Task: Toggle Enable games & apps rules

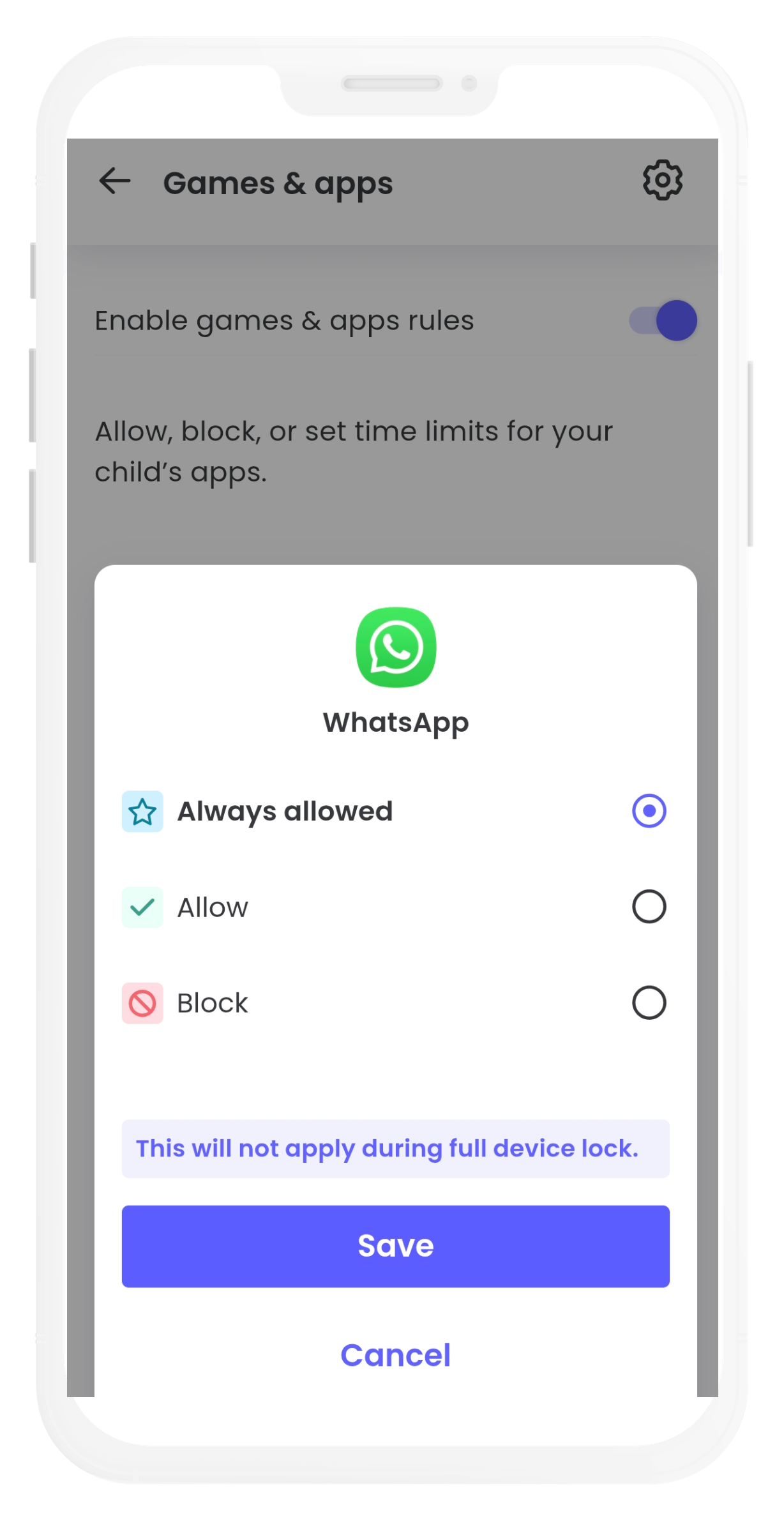Action: tap(663, 321)
